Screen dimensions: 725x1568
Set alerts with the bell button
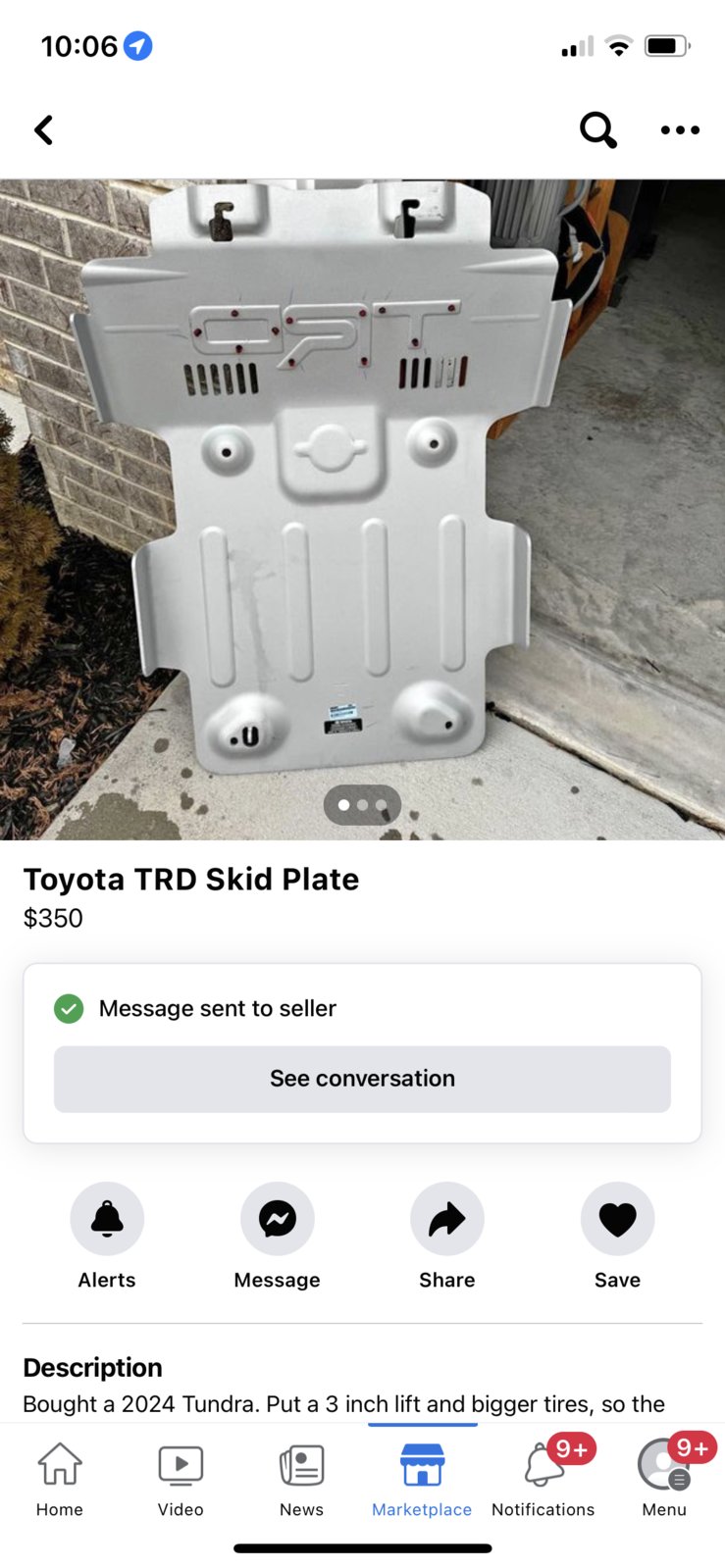(x=107, y=1219)
